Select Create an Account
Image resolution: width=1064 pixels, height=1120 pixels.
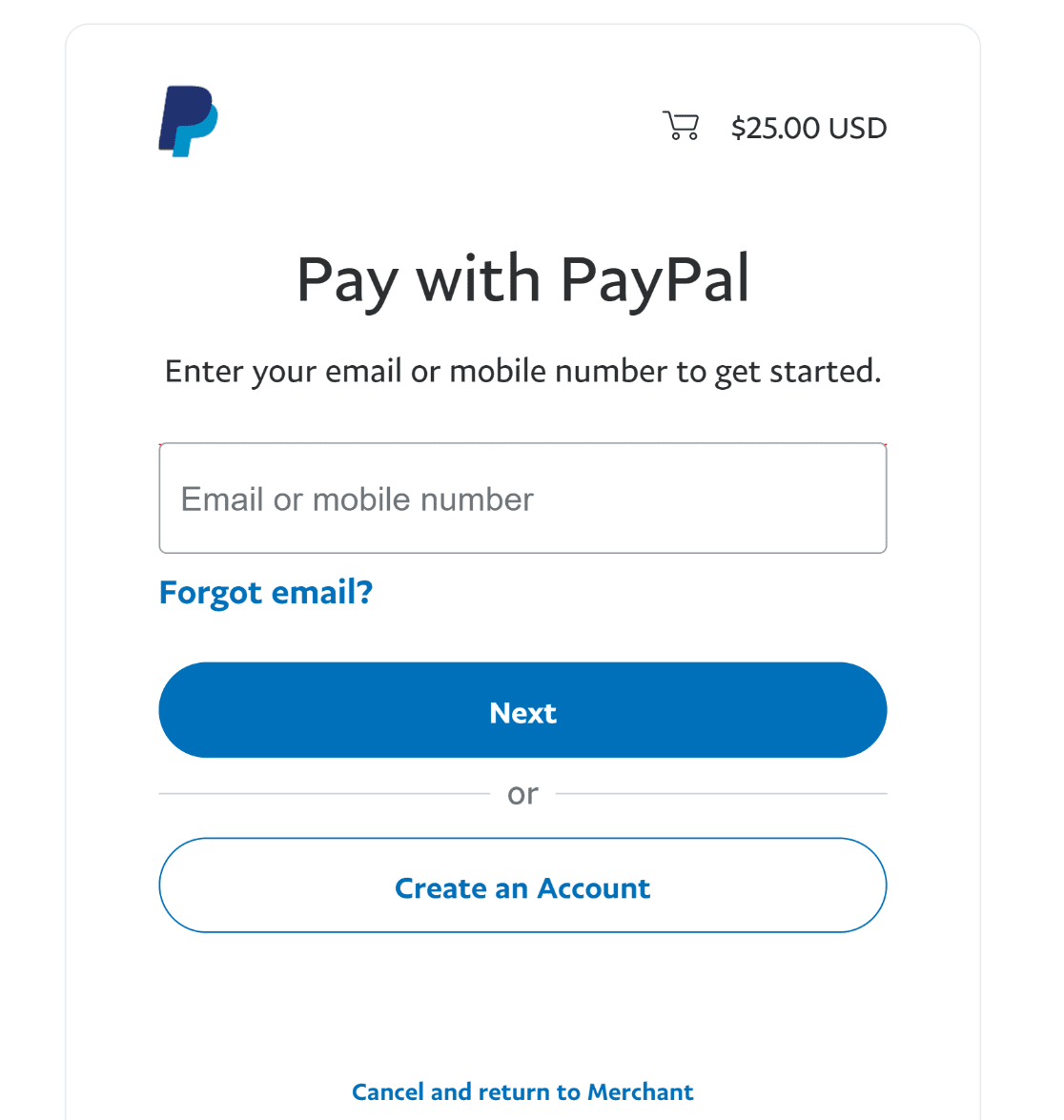tap(522, 886)
